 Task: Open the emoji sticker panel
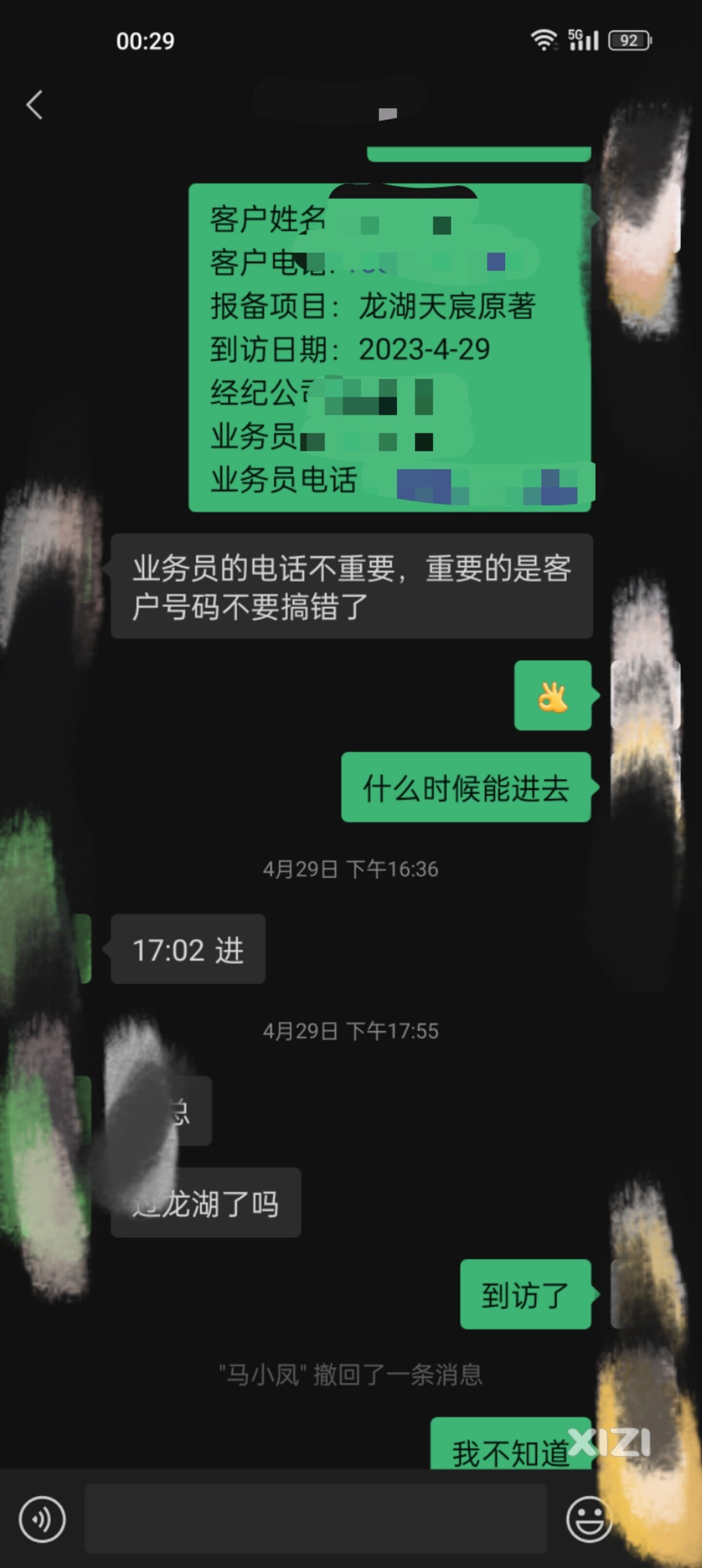588,1519
